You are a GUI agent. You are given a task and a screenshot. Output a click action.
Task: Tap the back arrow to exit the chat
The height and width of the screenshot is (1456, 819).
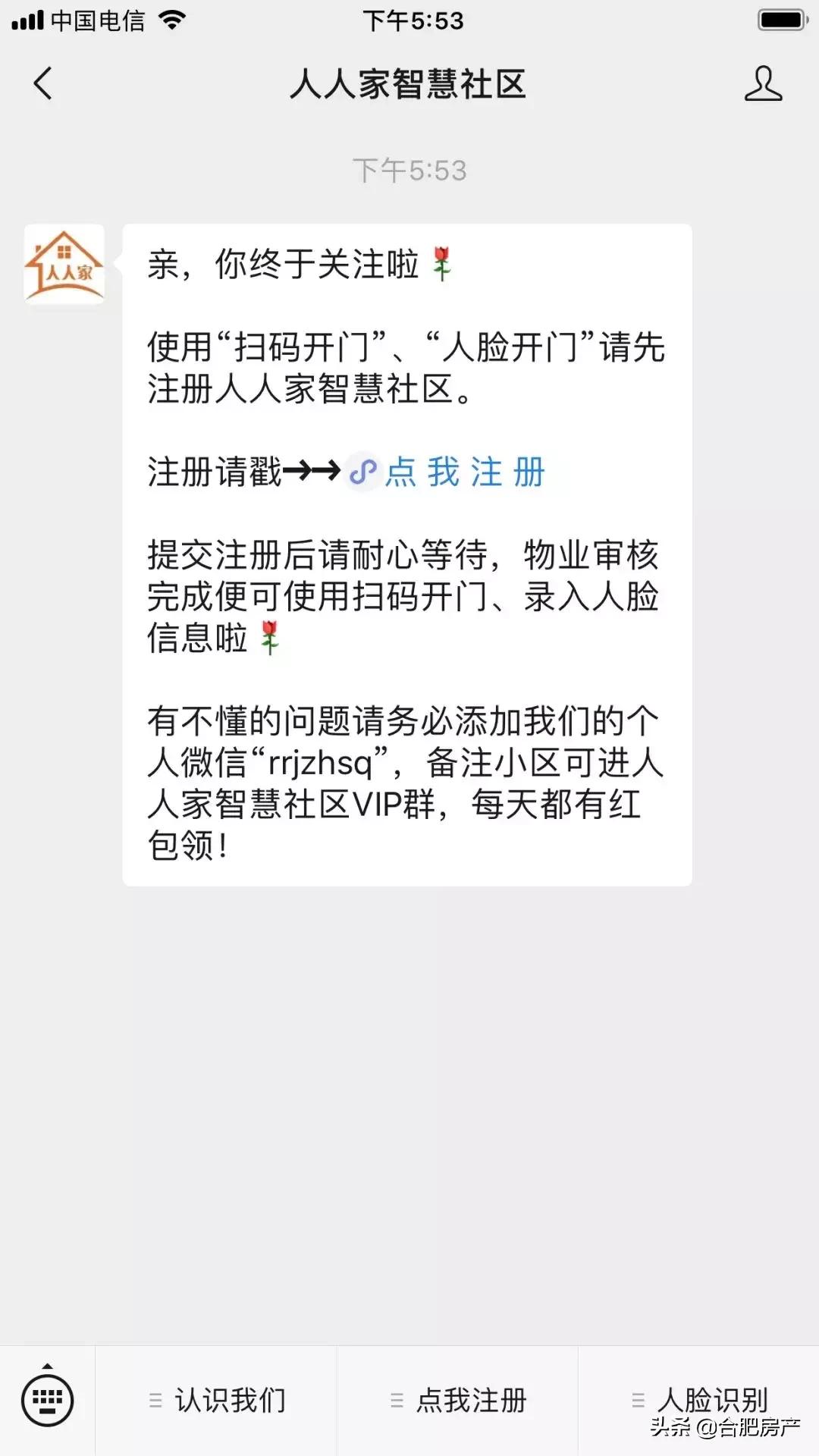tap(43, 84)
